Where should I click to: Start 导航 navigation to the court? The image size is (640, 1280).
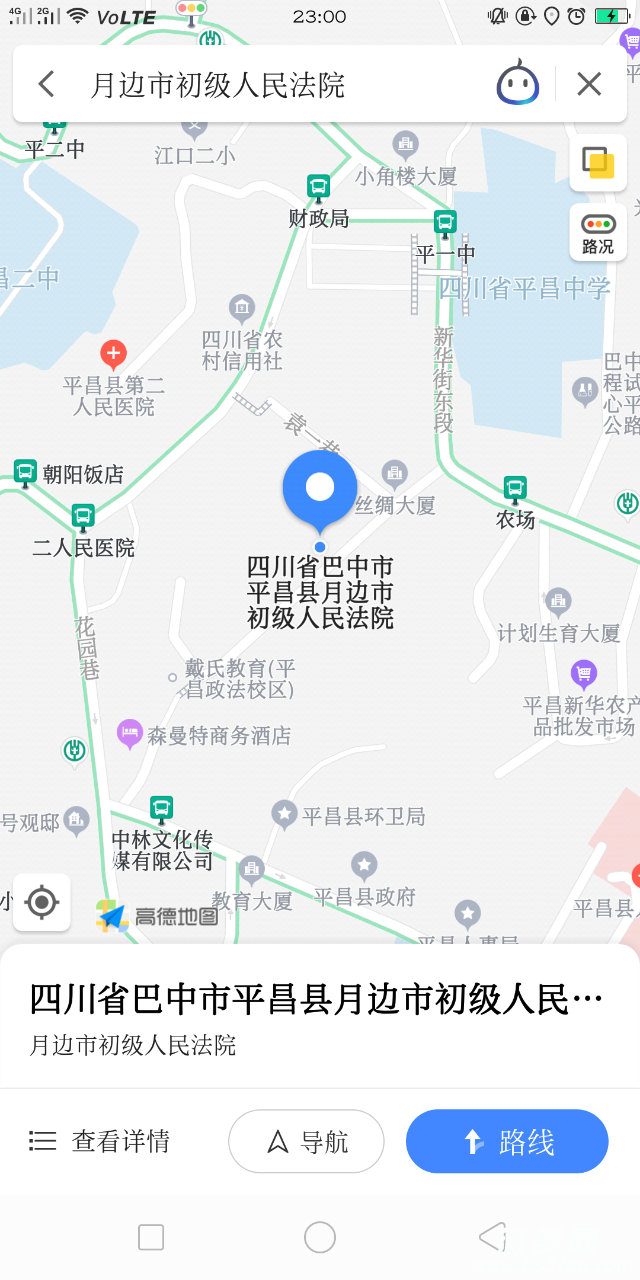point(307,1141)
